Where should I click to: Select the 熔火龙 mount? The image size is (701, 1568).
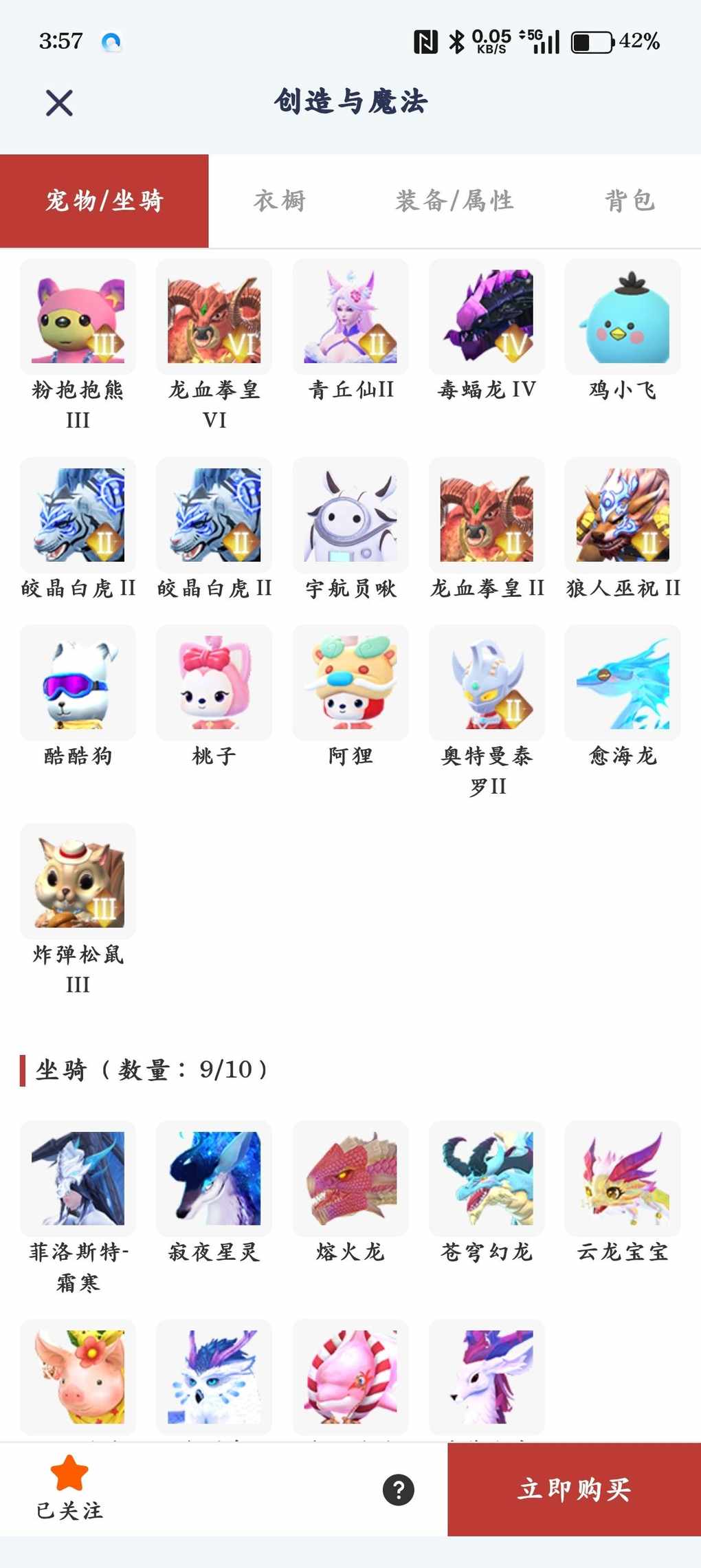pyautogui.click(x=350, y=1179)
